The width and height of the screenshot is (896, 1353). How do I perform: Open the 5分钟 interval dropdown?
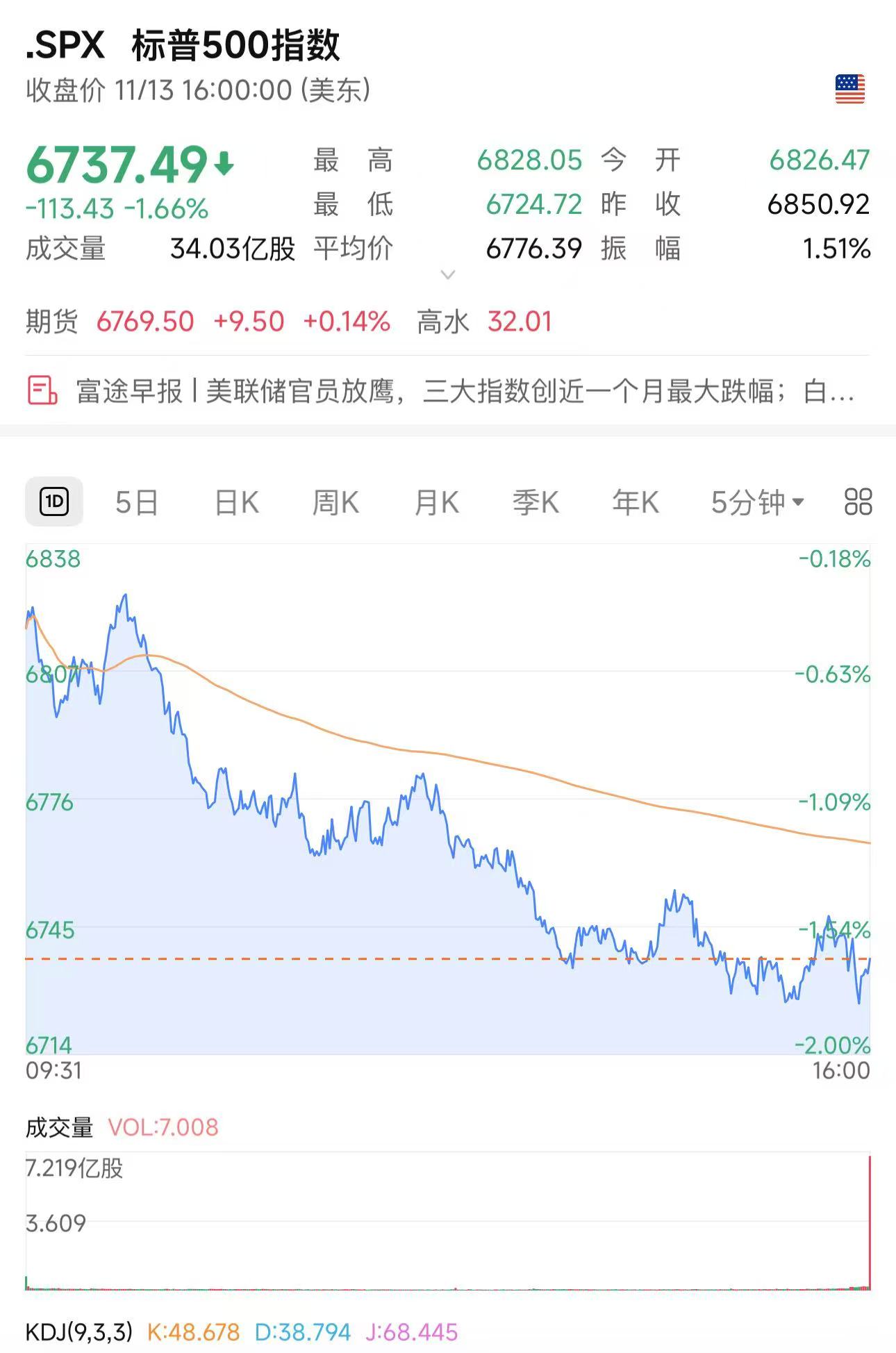[x=756, y=502]
